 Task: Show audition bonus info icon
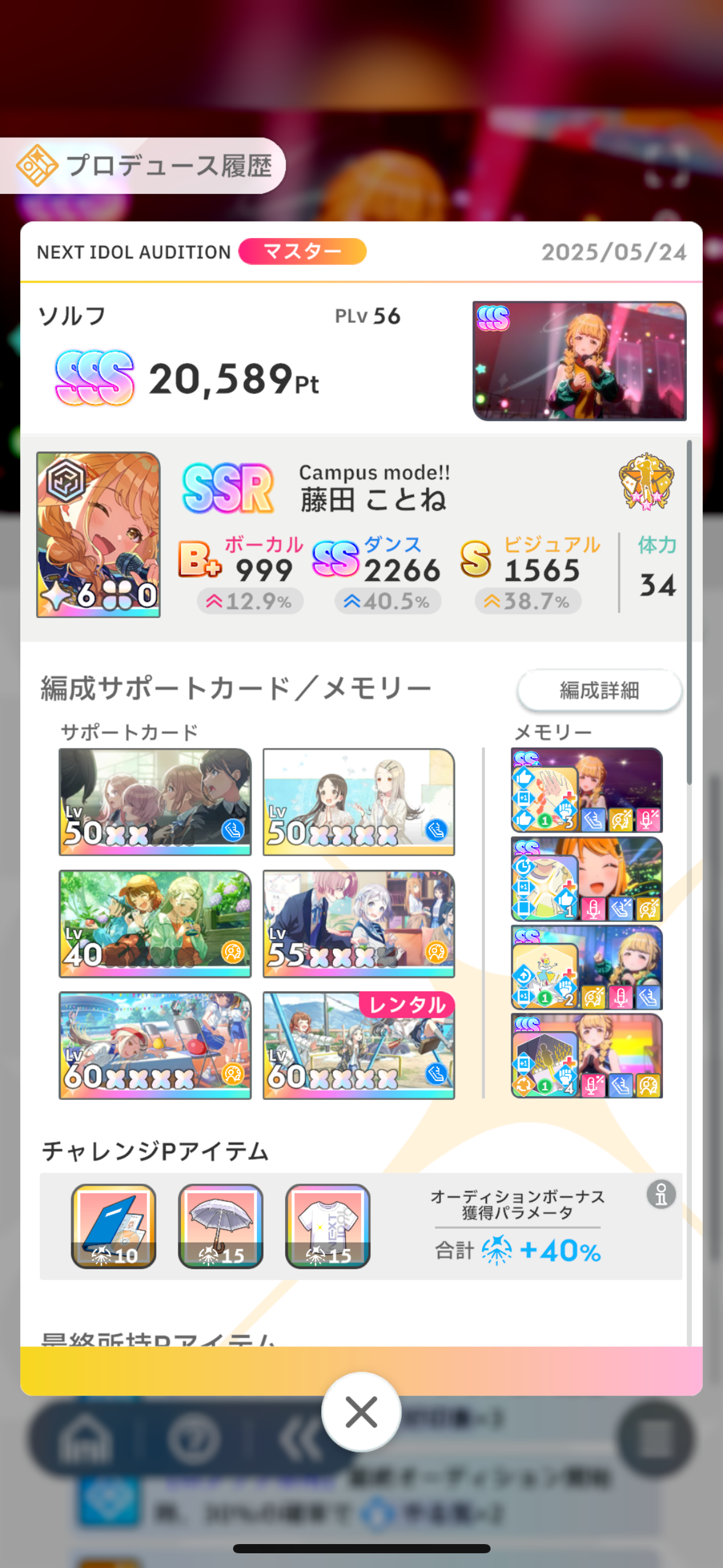pyautogui.click(x=661, y=1194)
